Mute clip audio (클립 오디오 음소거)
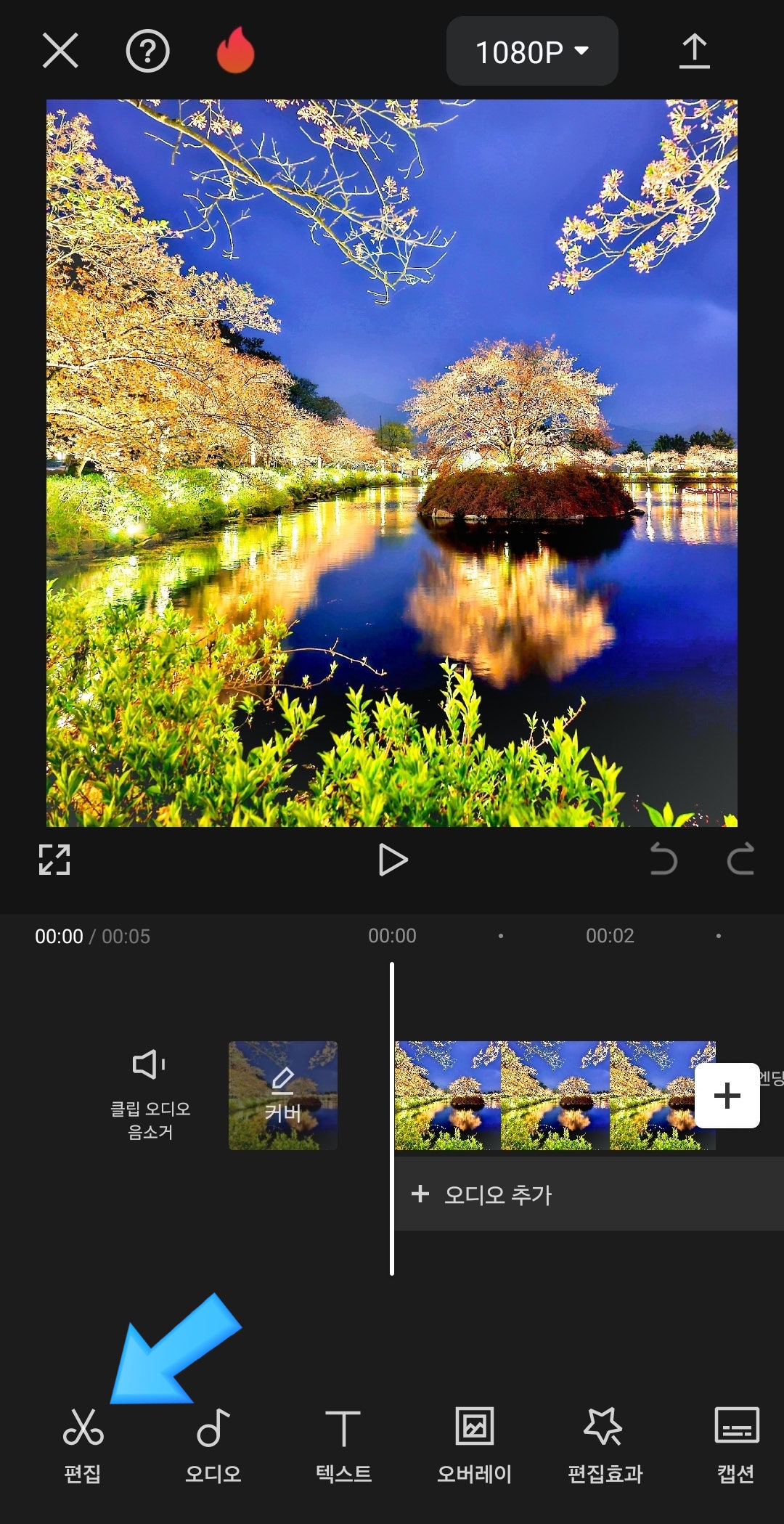 (150, 1096)
